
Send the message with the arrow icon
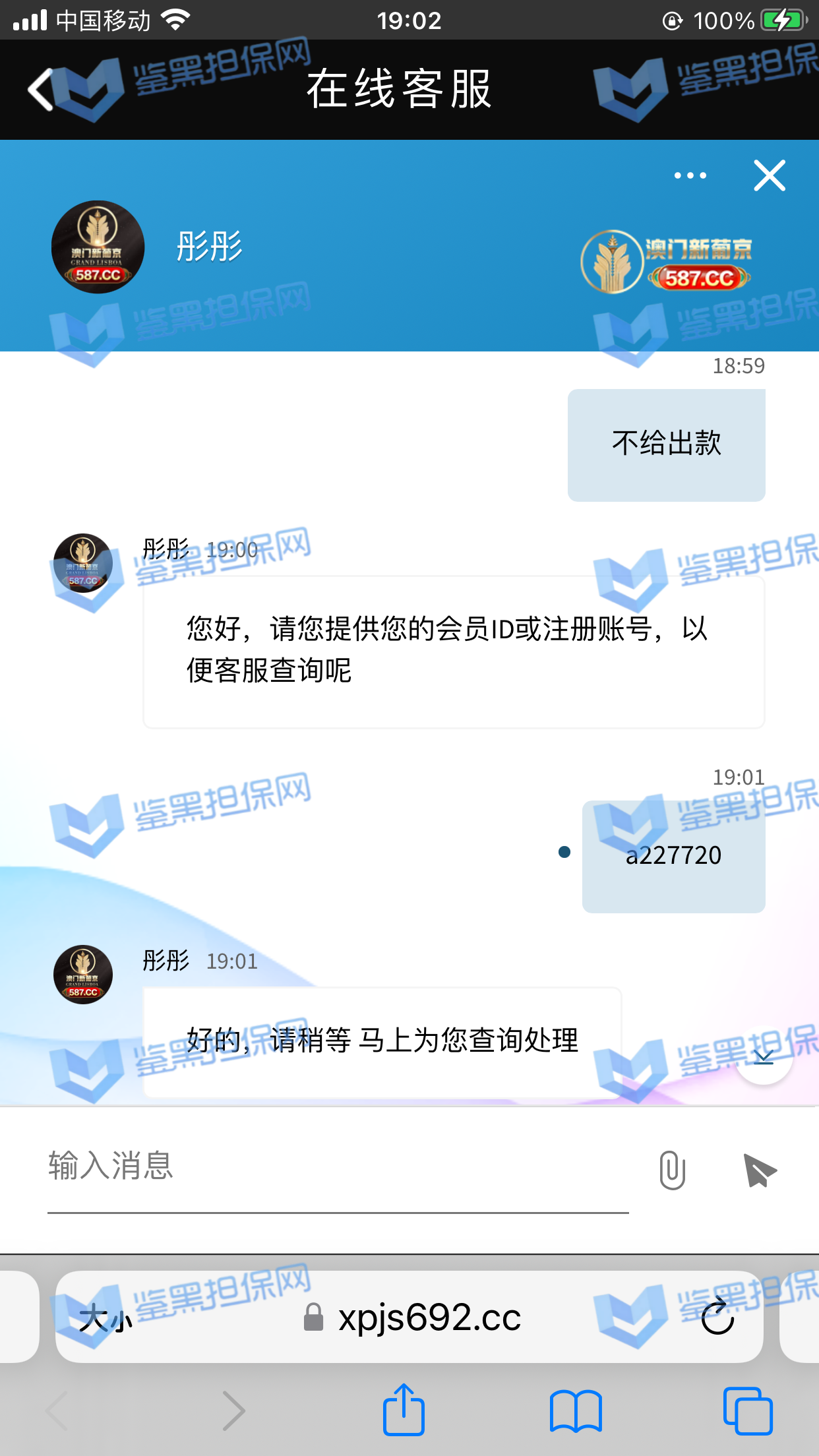759,1170
